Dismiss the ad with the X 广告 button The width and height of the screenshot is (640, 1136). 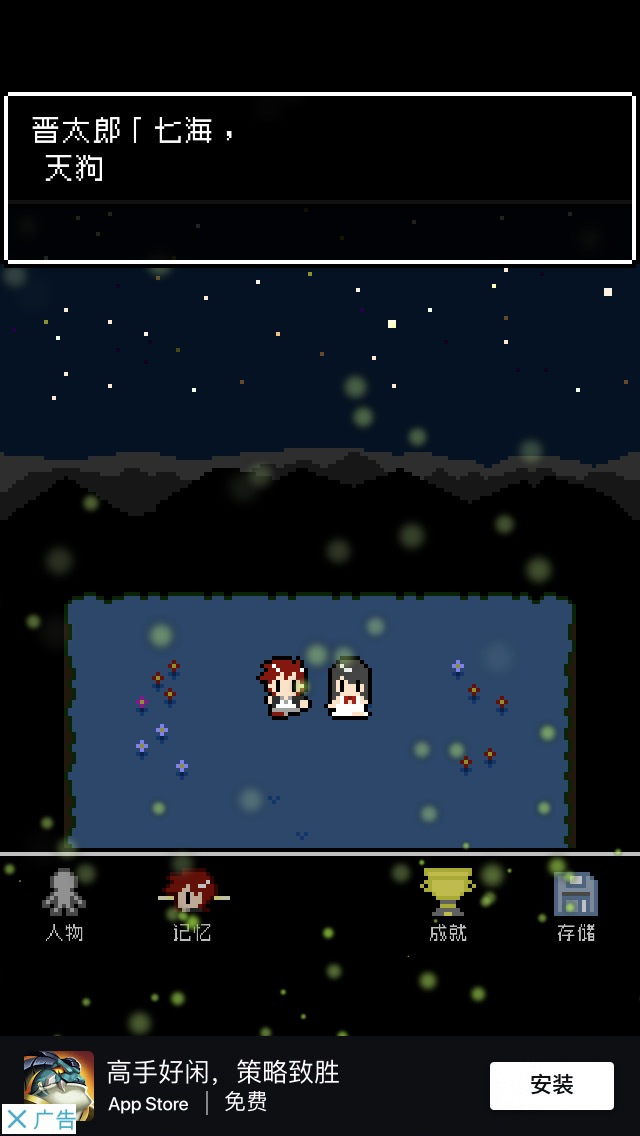39,1119
